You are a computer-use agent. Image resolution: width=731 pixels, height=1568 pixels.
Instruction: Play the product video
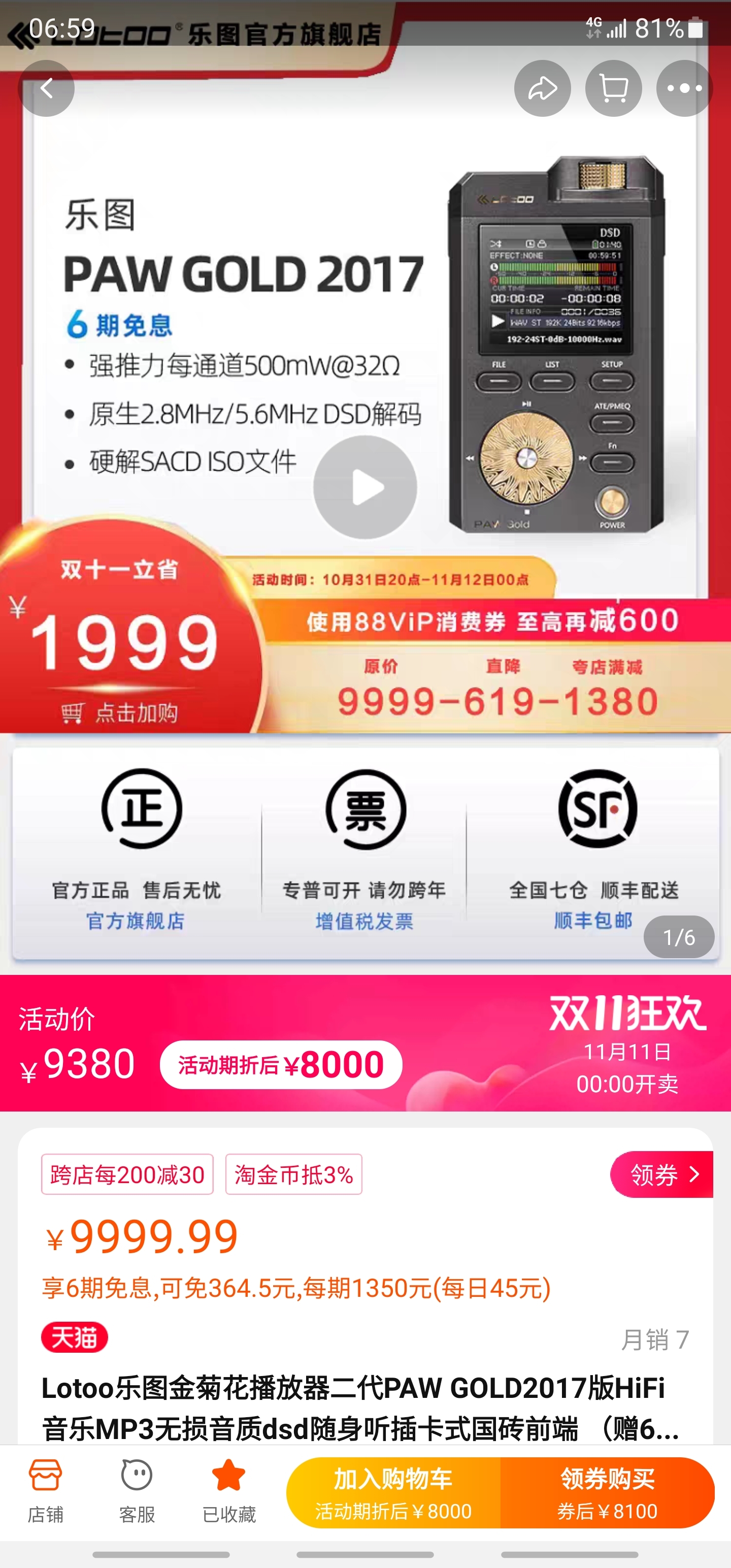(x=365, y=487)
